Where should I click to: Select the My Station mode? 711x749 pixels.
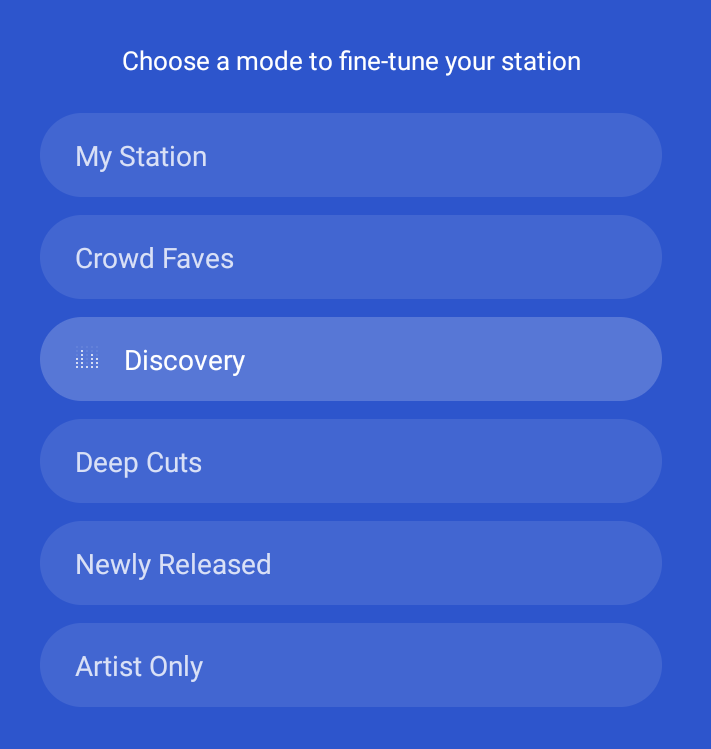350,155
